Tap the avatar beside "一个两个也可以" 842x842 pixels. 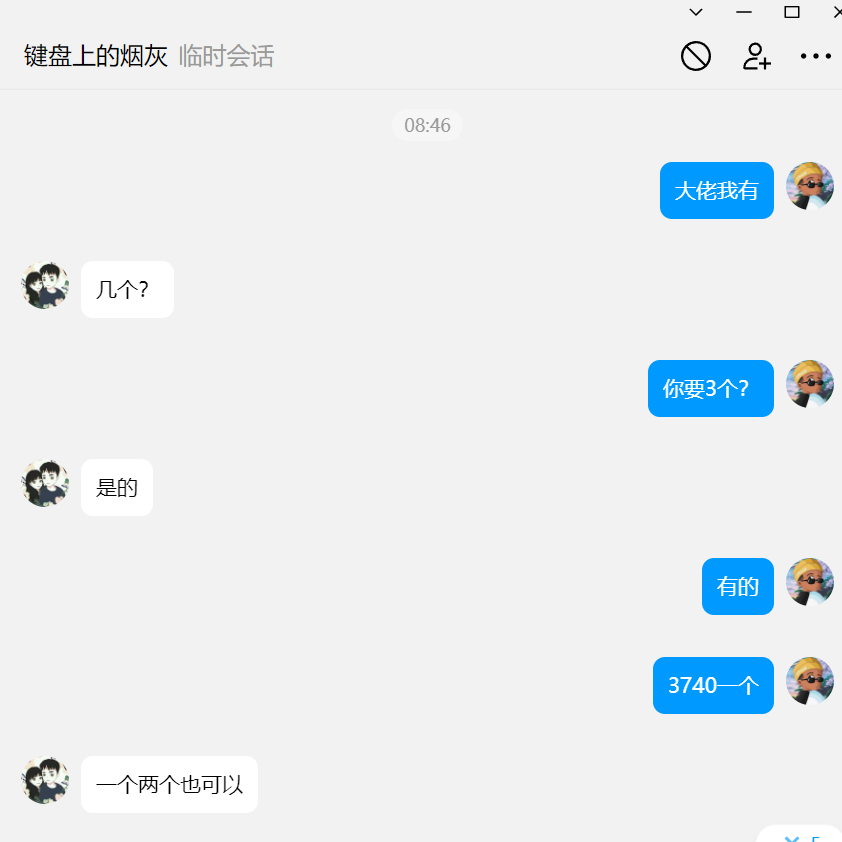click(45, 780)
